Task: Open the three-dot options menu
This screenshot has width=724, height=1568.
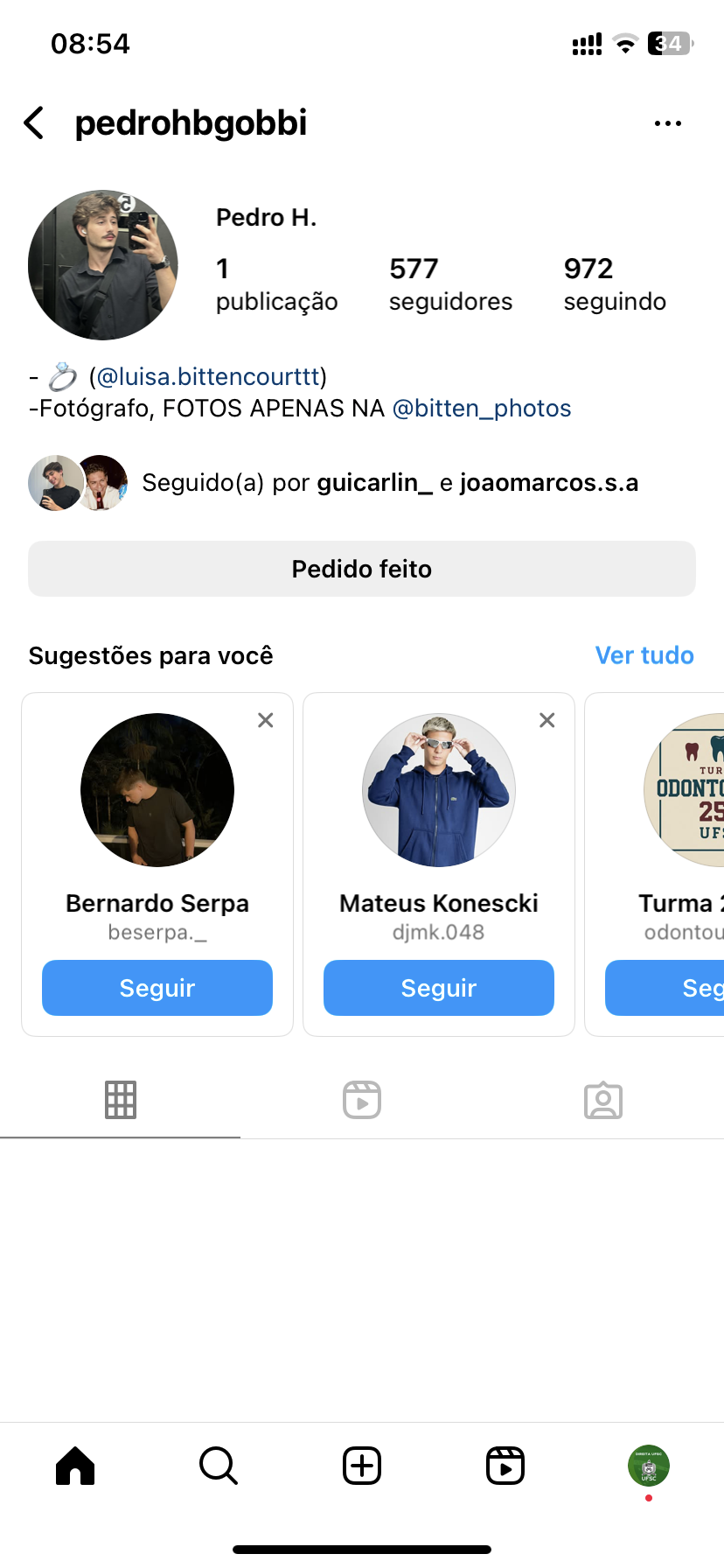Action: (667, 123)
